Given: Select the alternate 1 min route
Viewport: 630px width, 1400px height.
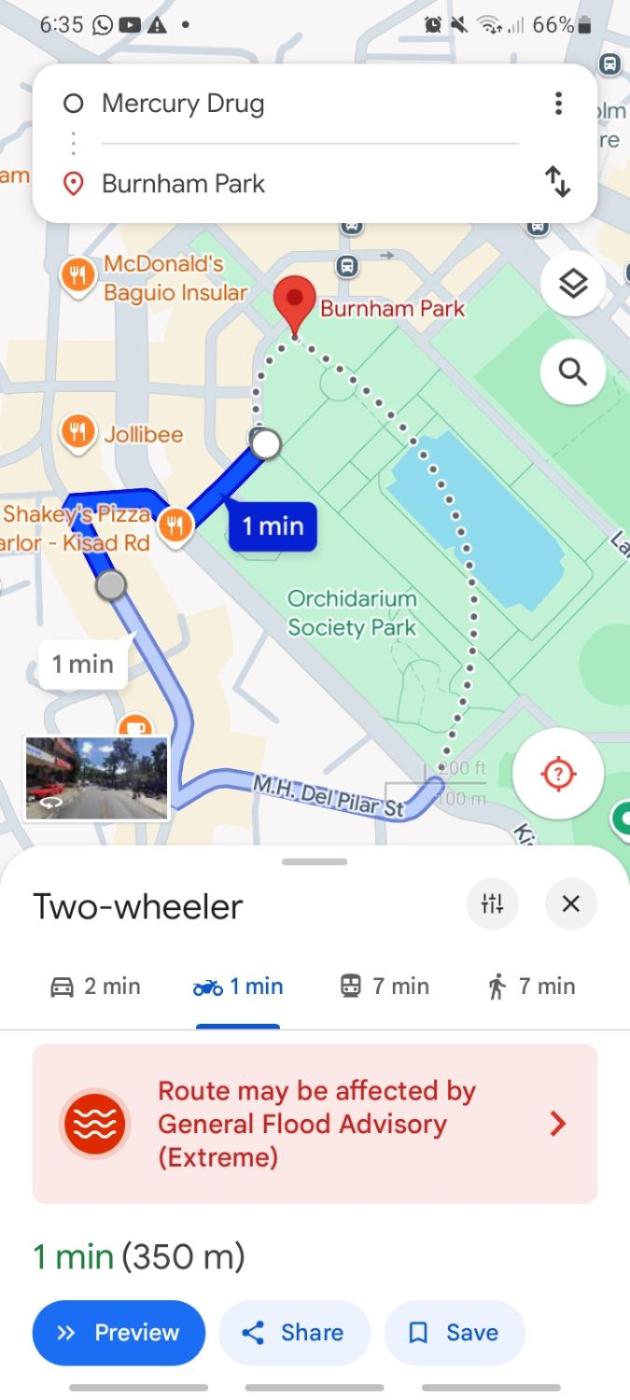Looking at the screenshot, I should pos(83,664).
